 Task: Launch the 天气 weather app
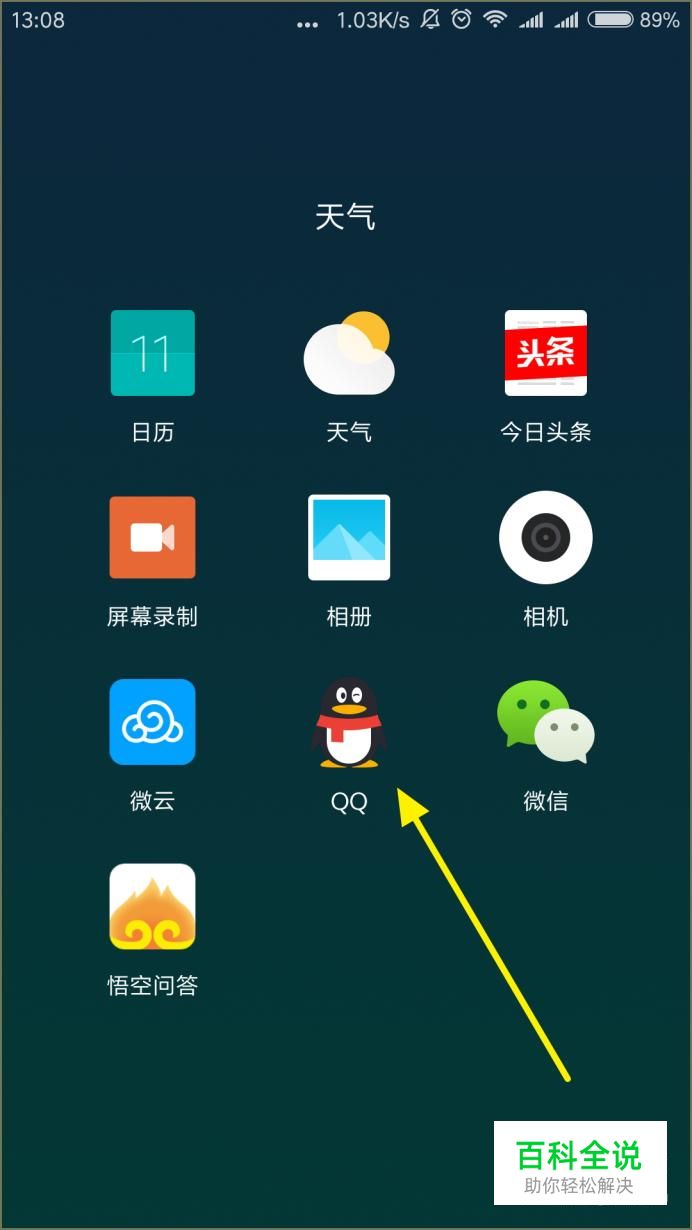[348, 353]
